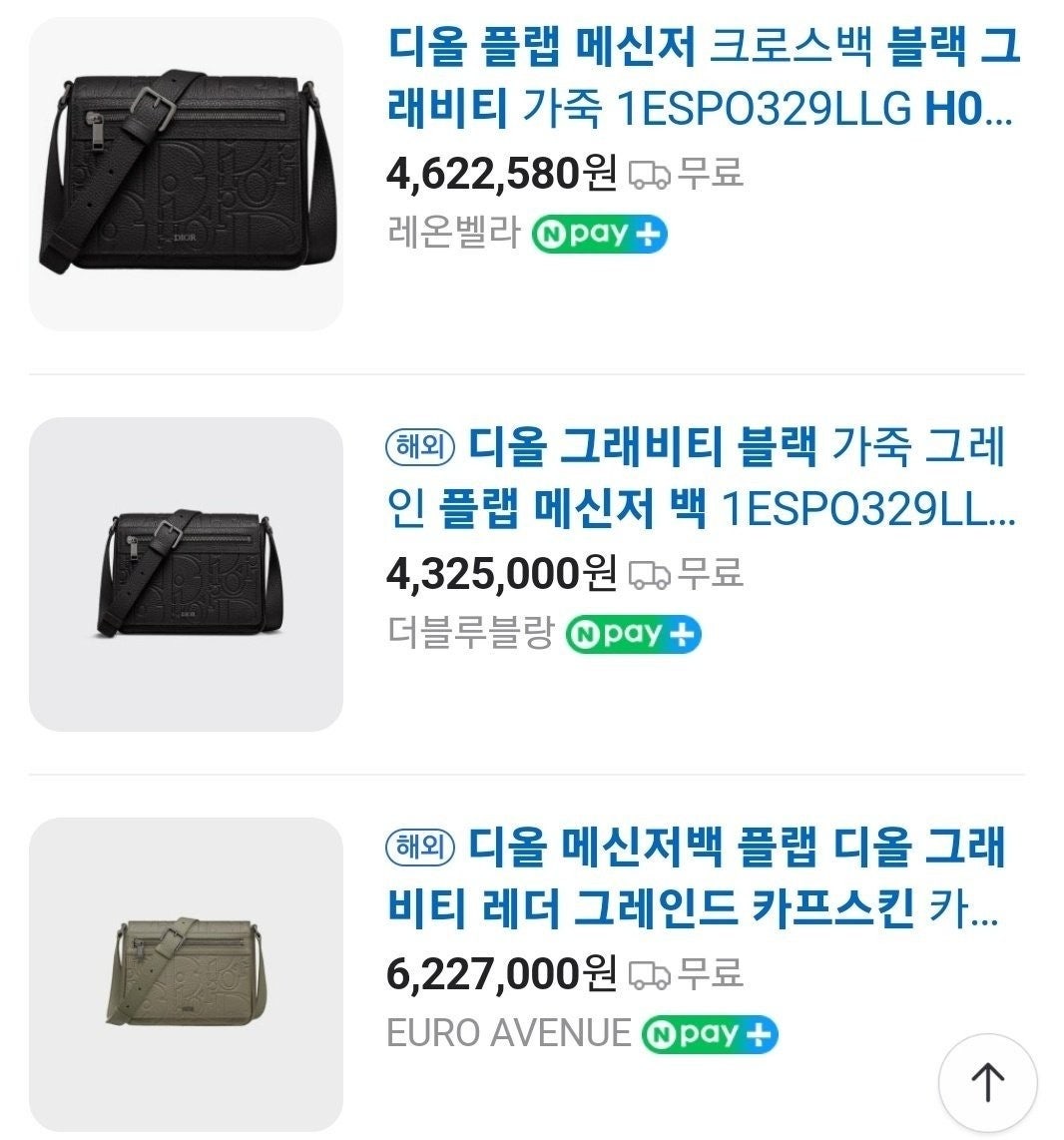
Task: View the 더블루블랑 black Dior bag image
Action: [x=186, y=574]
